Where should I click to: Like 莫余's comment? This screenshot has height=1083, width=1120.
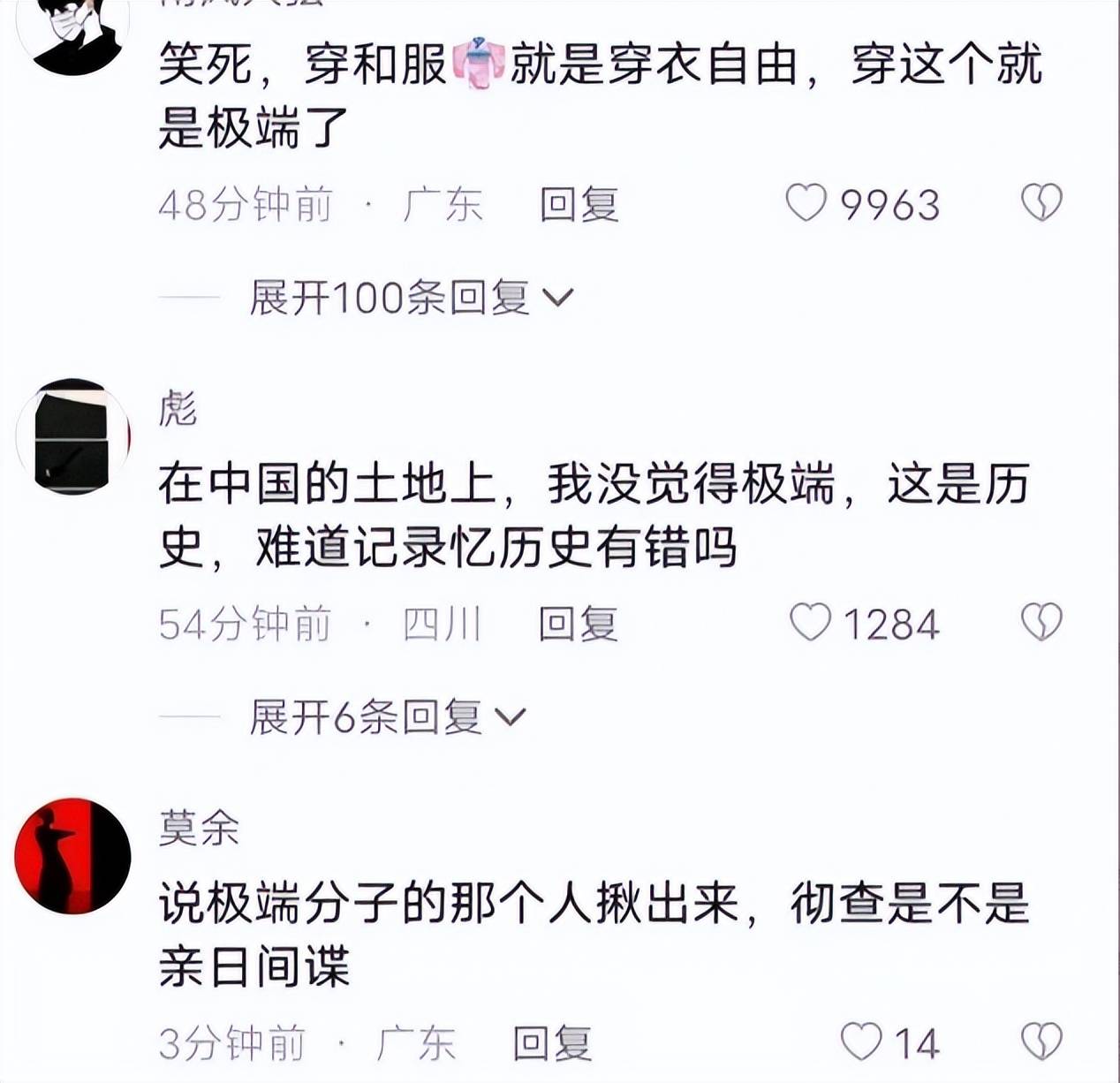[860, 1042]
